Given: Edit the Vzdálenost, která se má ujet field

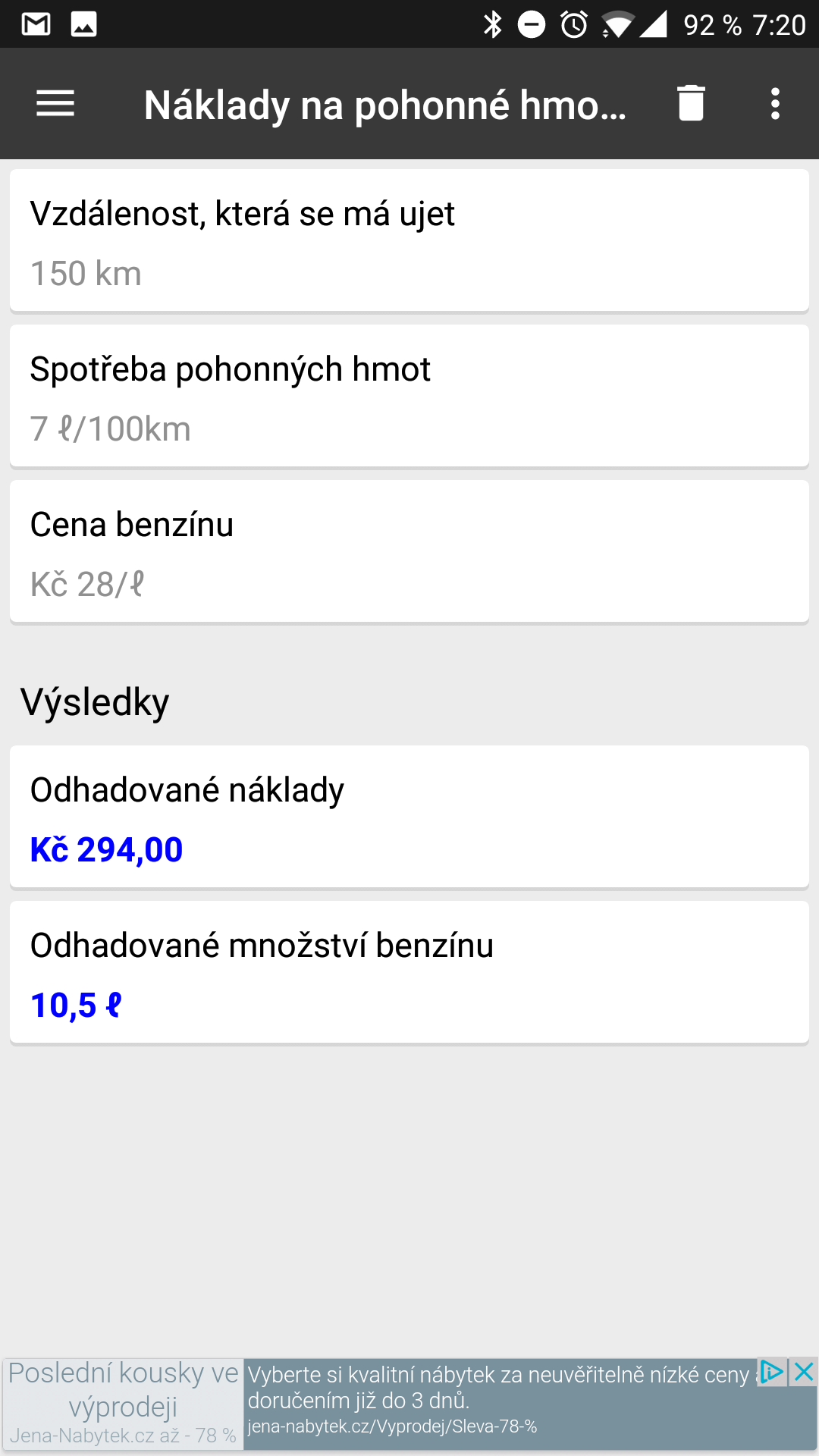Looking at the screenshot, I should [x=409, y=240].
